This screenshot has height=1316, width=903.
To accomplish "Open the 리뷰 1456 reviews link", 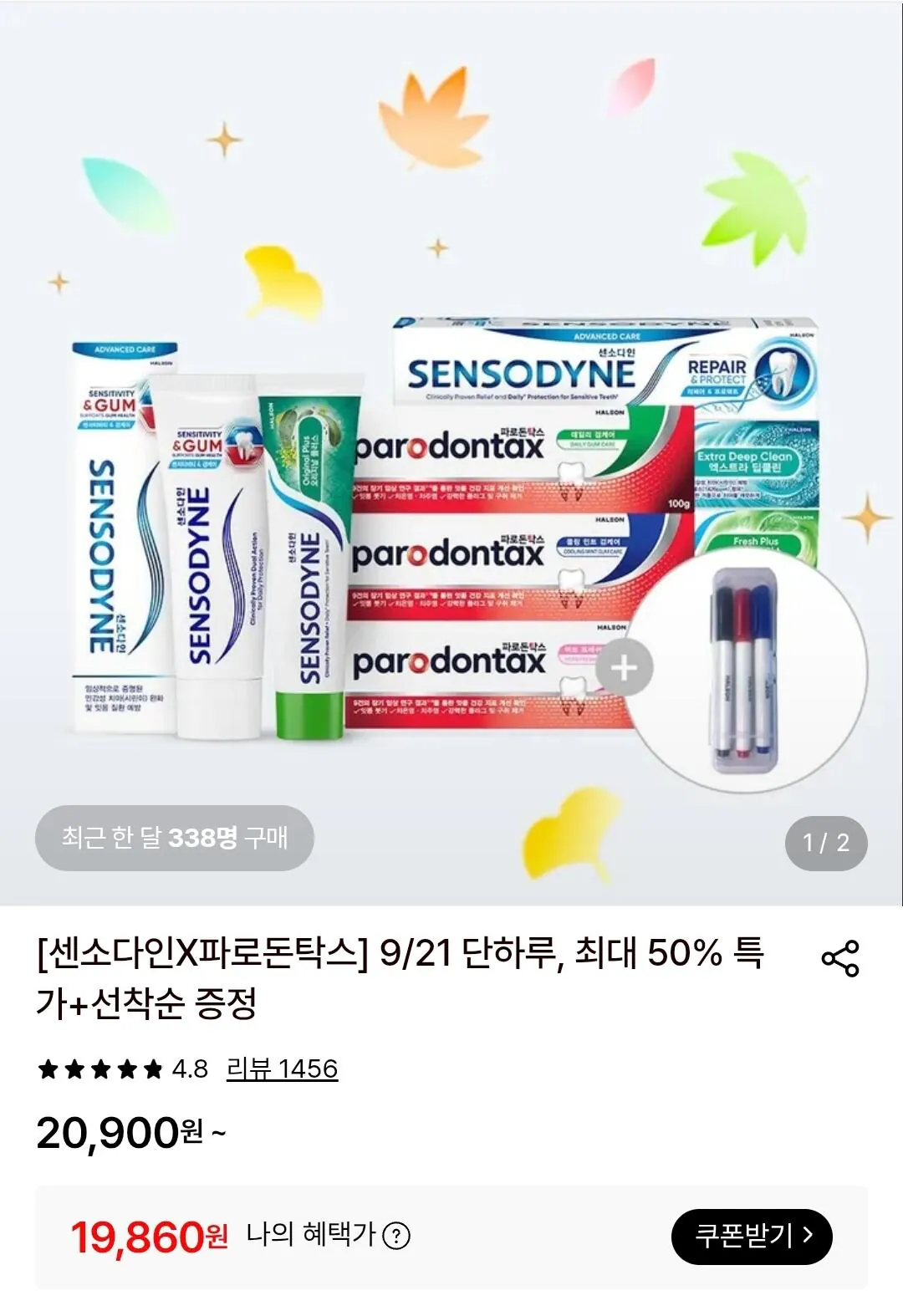I will [282, 1069].
